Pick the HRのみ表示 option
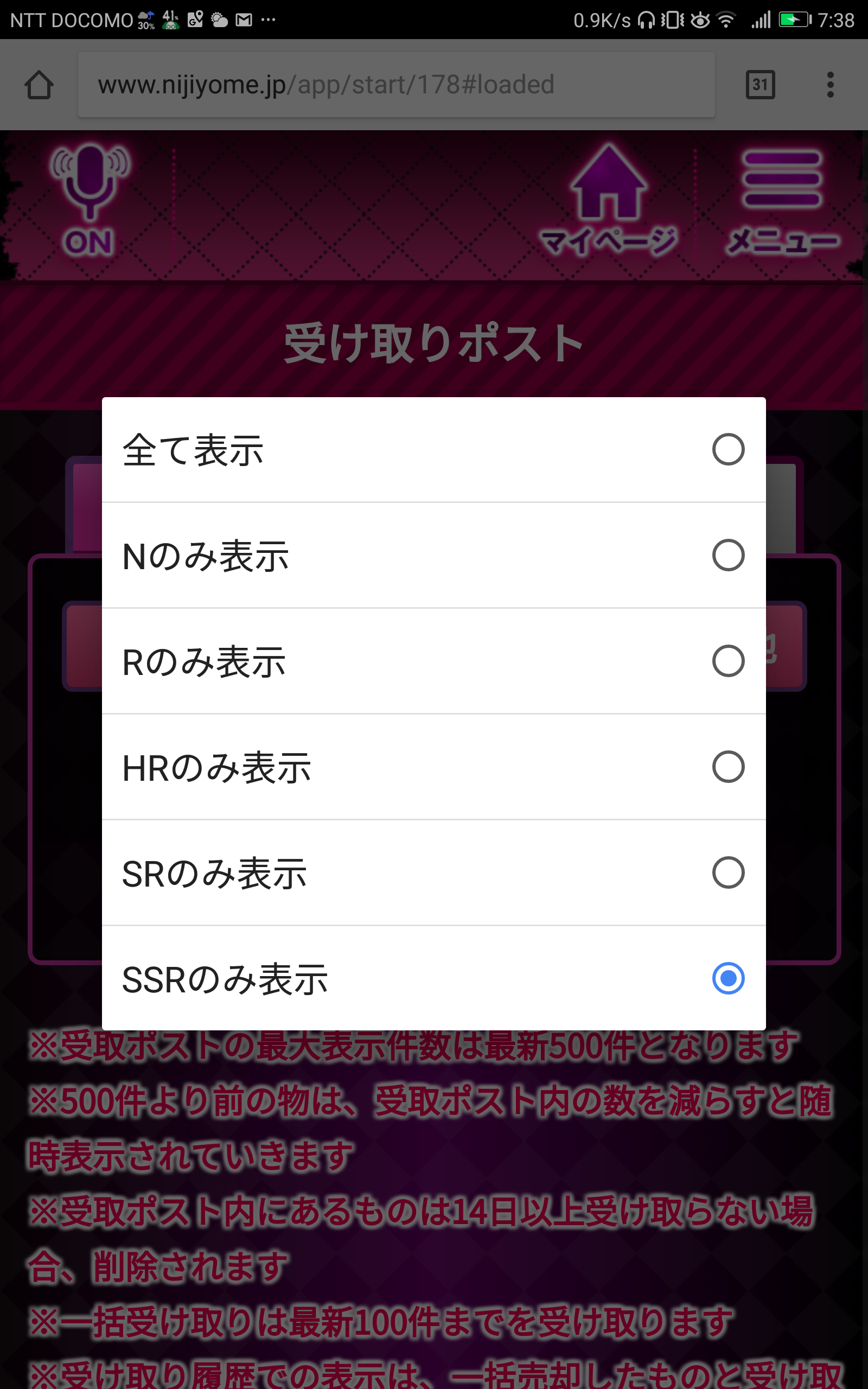The height and width of the screenshot is (1389, 868). [x=433, y=767]
